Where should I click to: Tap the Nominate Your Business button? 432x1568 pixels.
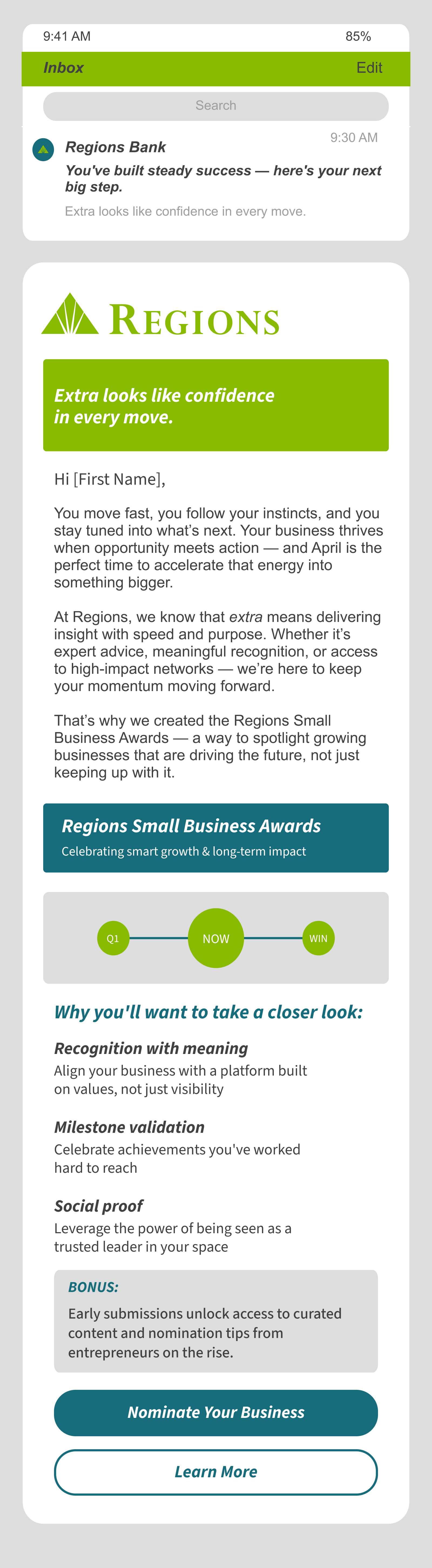tap(215, 1412)
